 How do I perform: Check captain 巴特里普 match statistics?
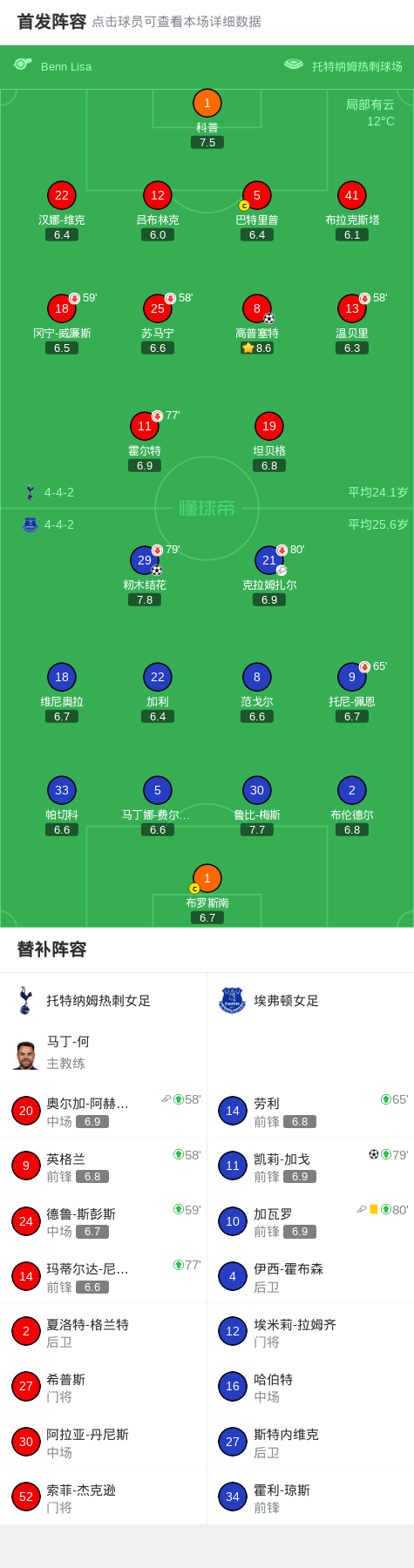click(x=256, y=211)
